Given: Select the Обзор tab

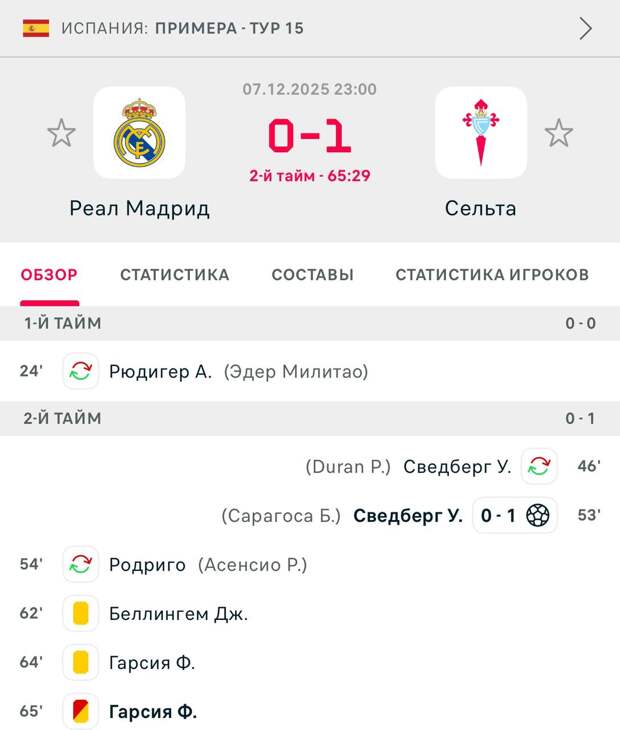Looking at the screenshot, I should point(49,275).
